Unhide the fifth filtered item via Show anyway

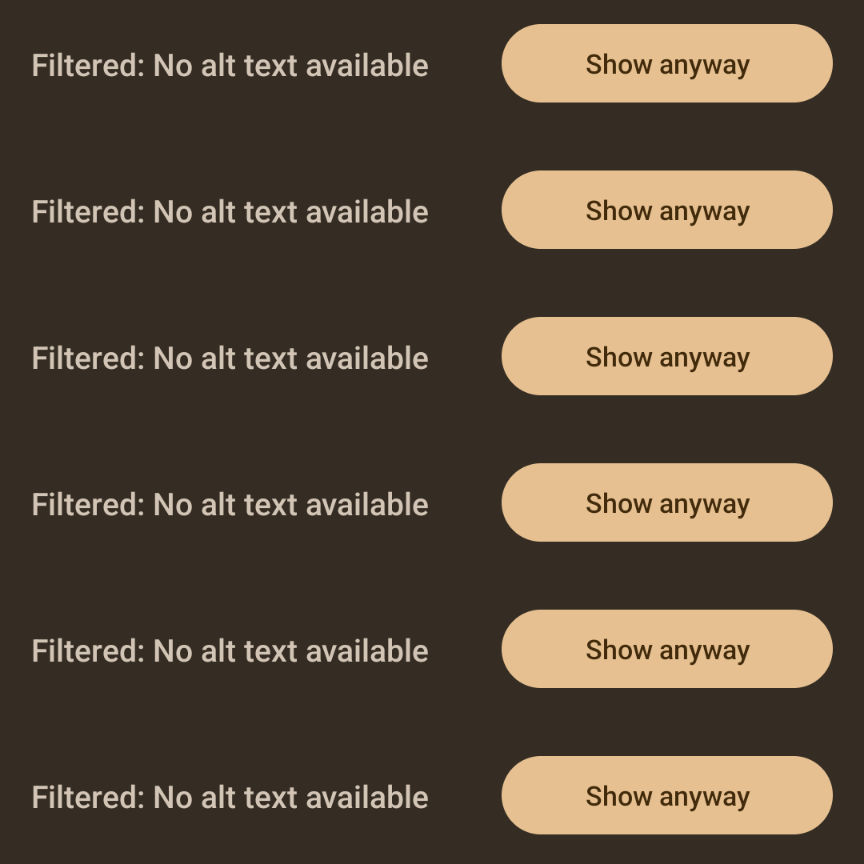[x=667, y=649]
